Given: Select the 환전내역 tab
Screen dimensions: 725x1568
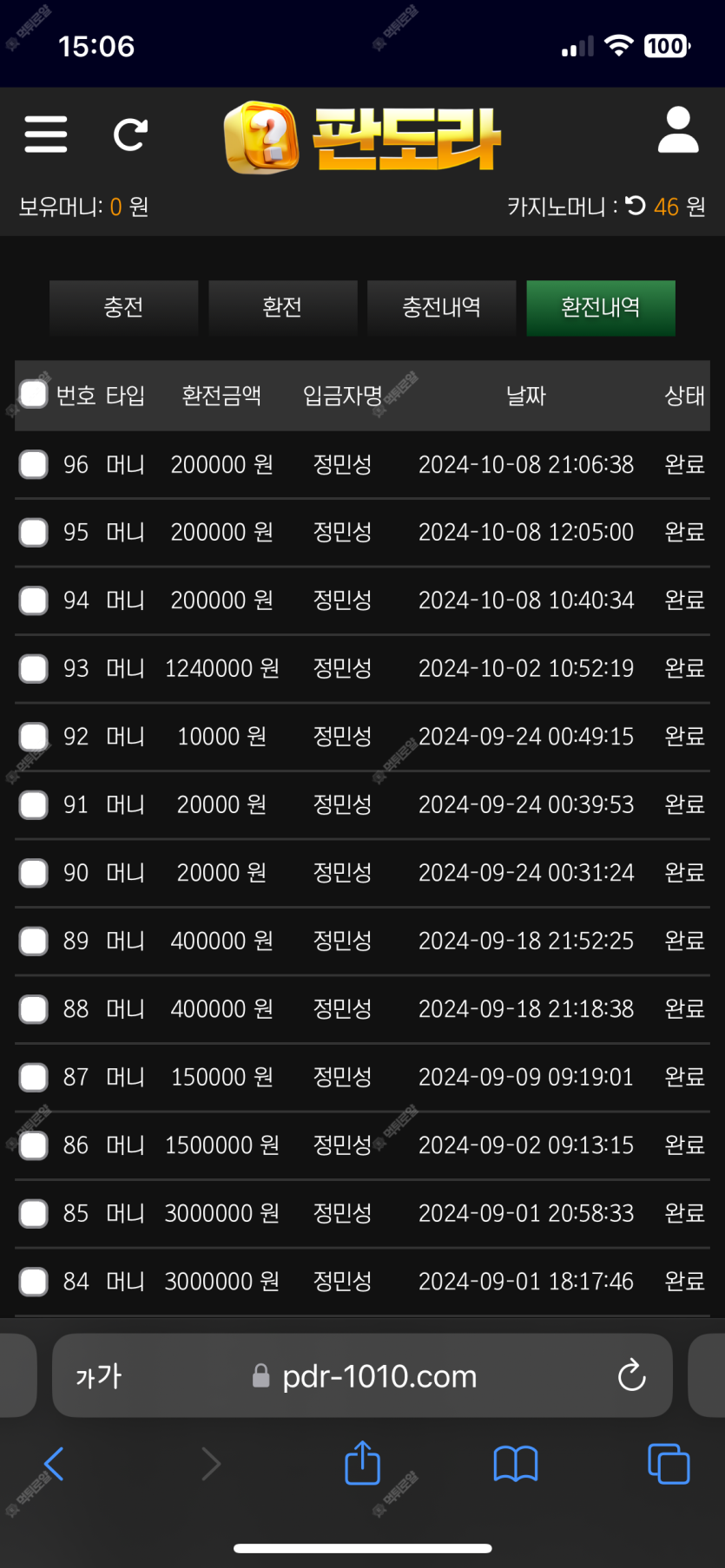Looking at the screenshot, I should (x=600, y=307).
